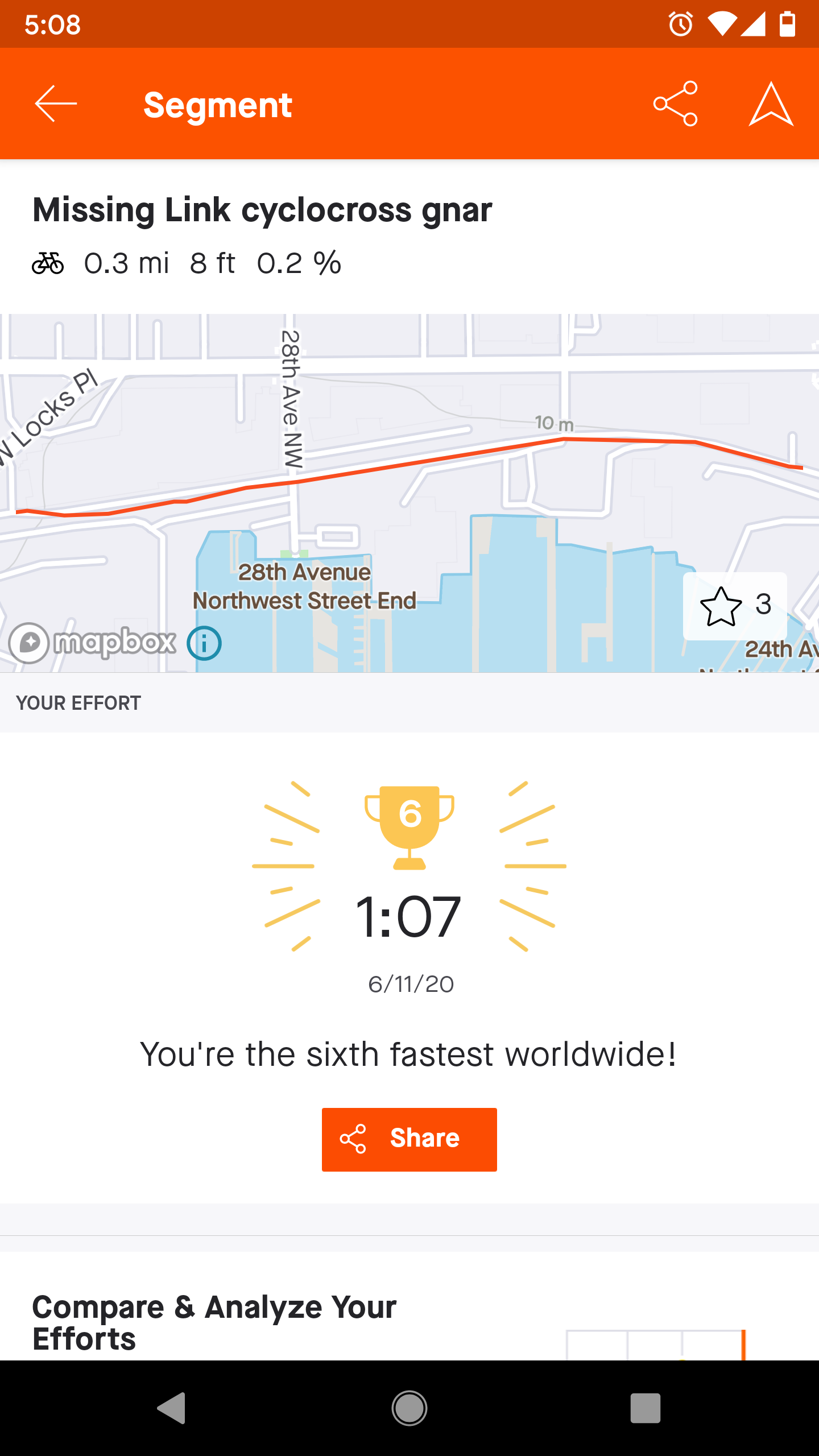Viewport: 819px width, 1456px height.
Task: Share the segment from the app bar
Action: click(675, 104)
